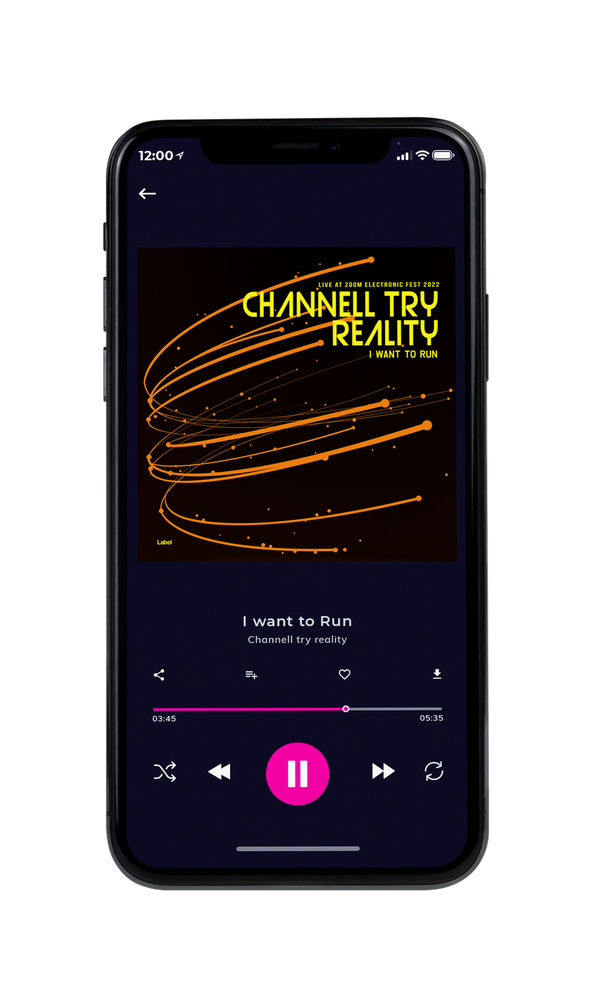Screen dimensions: 600x1000
Task: Enable shuffle mode
Action: [165, 772]
